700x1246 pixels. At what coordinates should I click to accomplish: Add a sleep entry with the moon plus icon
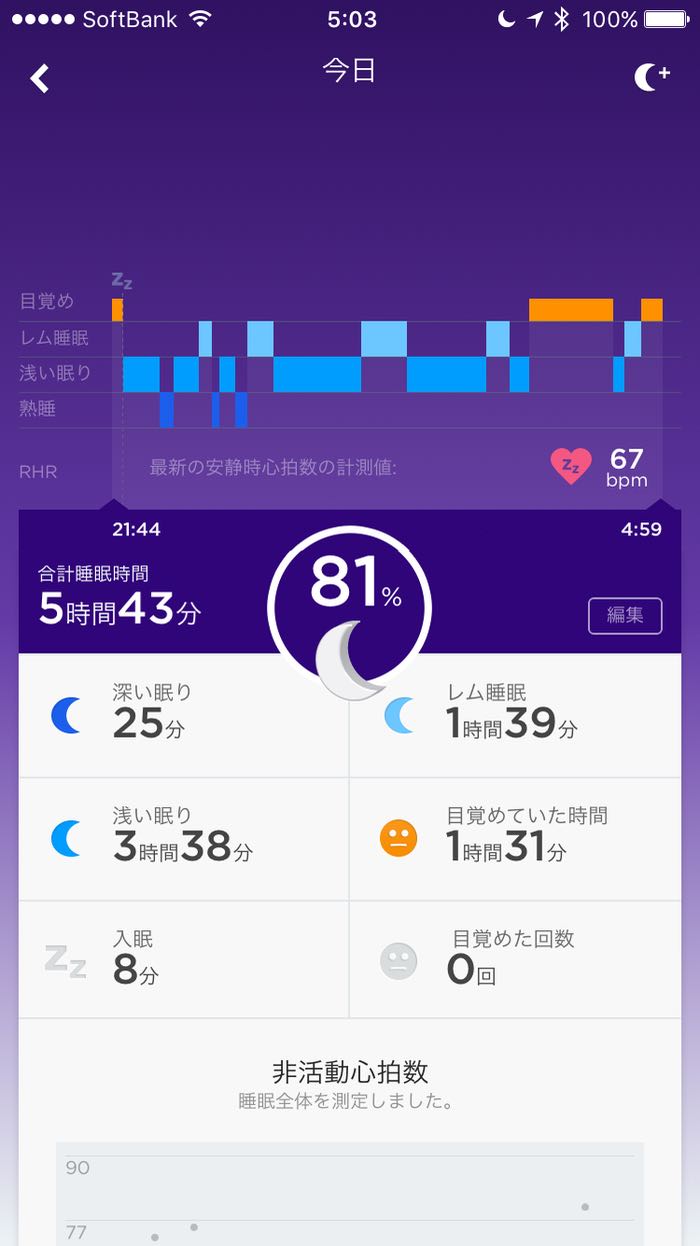(652, 77)
